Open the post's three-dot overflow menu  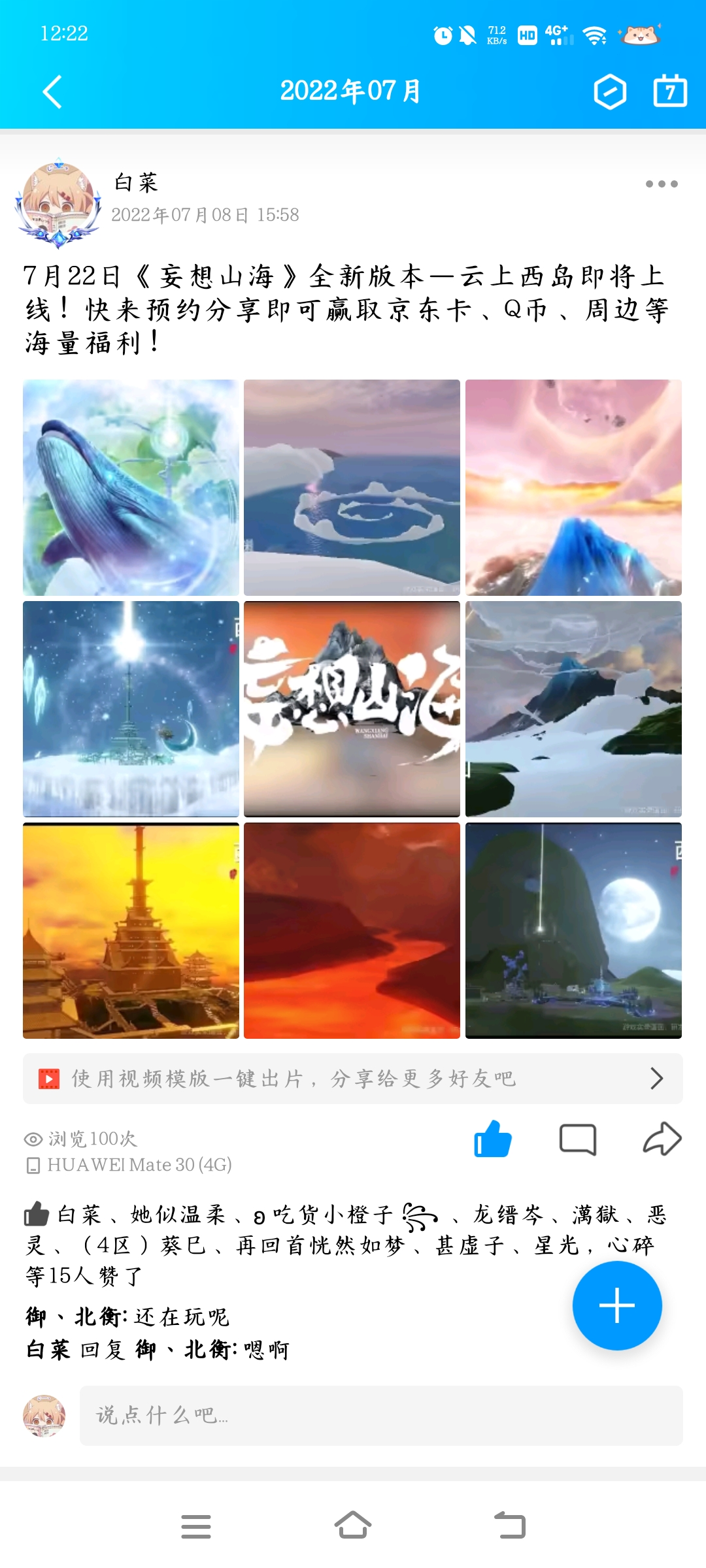pyautogui.click(x=662, y=184)
